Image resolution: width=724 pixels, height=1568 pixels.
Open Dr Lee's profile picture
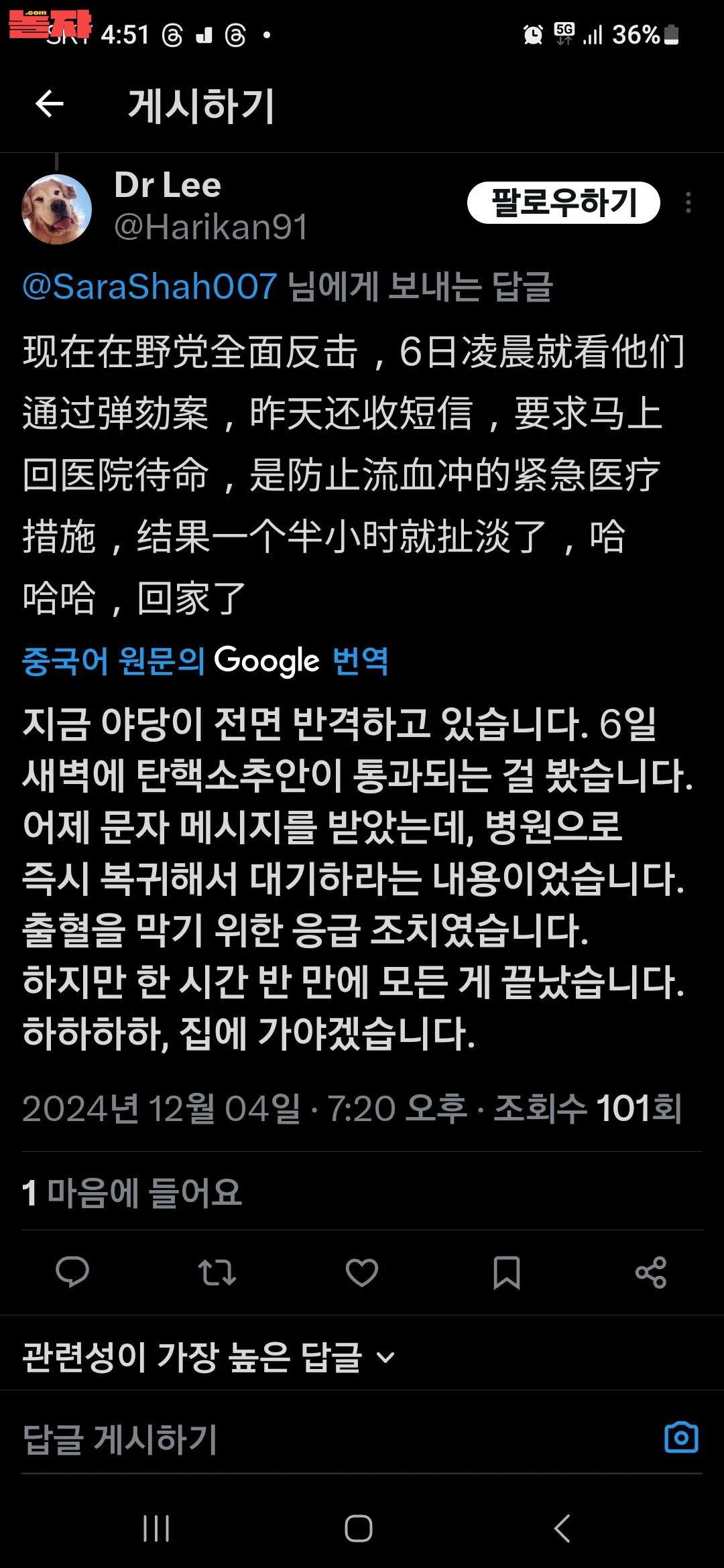pos(57,209)
